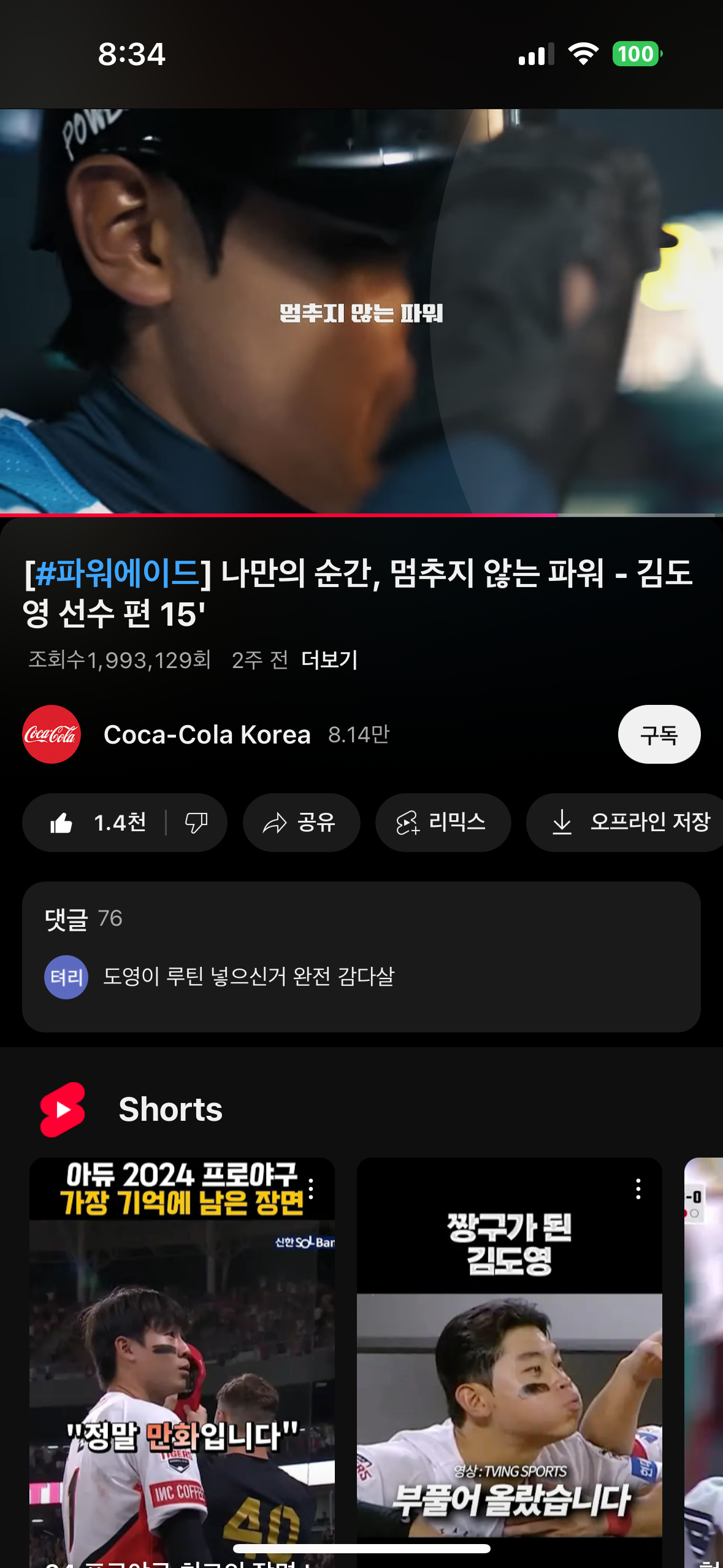Expand the description with 더보기
Screen dimensions: 723x1568
329,660
